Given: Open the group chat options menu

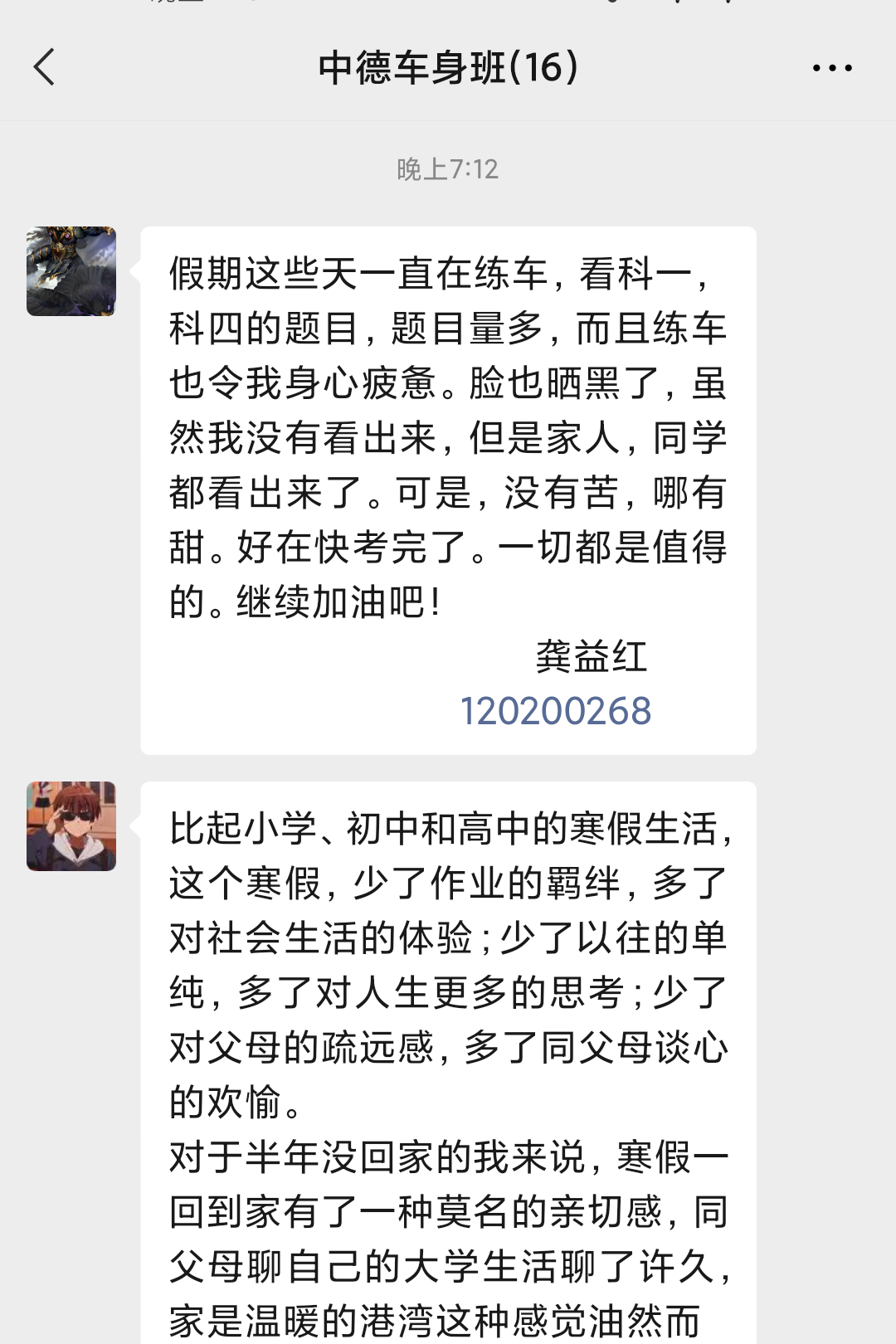Looking at the screenshot, I should click(831, 68).
